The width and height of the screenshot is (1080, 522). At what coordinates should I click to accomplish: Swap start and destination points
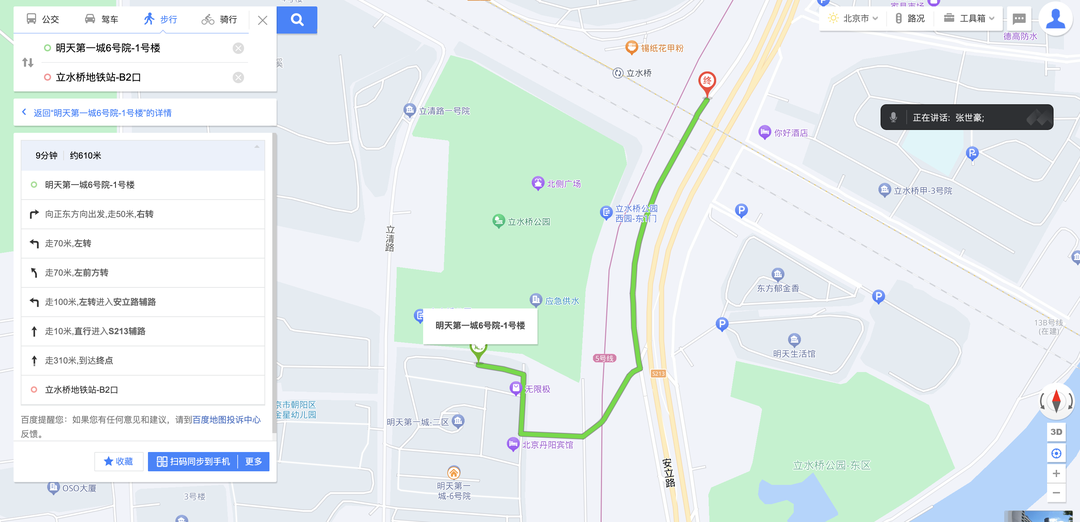27,63
